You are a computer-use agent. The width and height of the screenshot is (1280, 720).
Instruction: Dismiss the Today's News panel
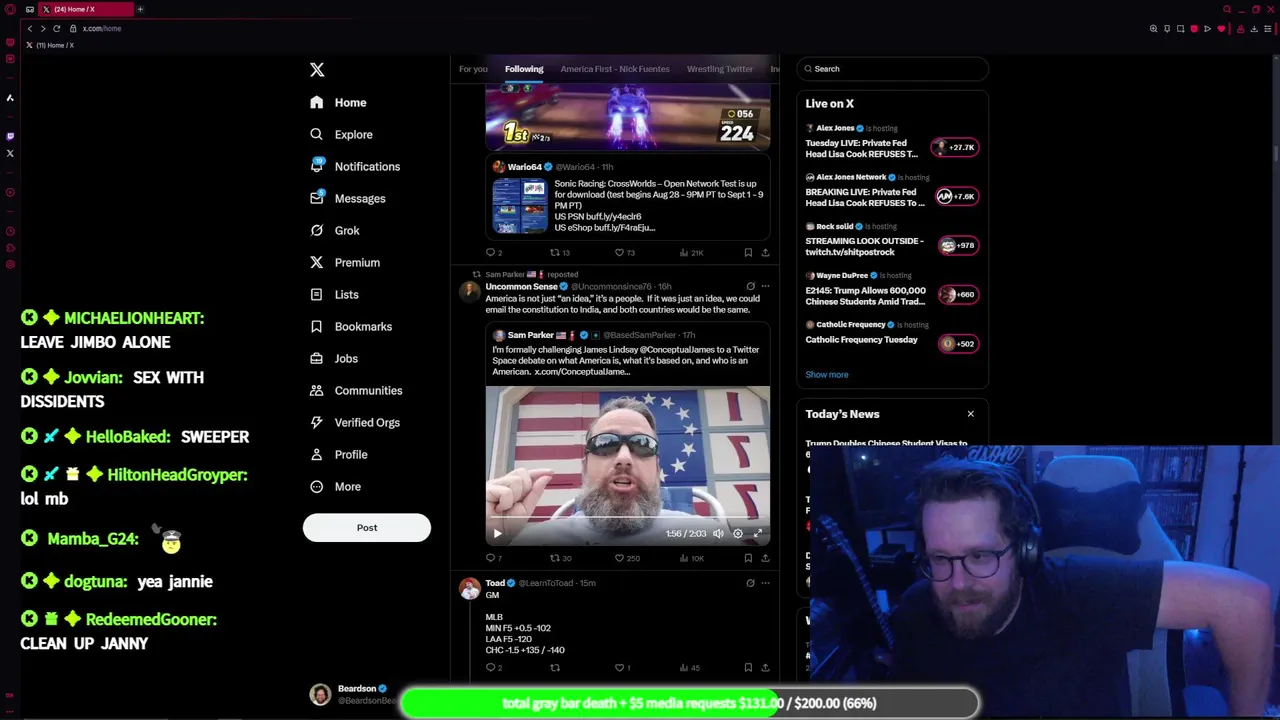pyautogui.click(x=970, y=414)
